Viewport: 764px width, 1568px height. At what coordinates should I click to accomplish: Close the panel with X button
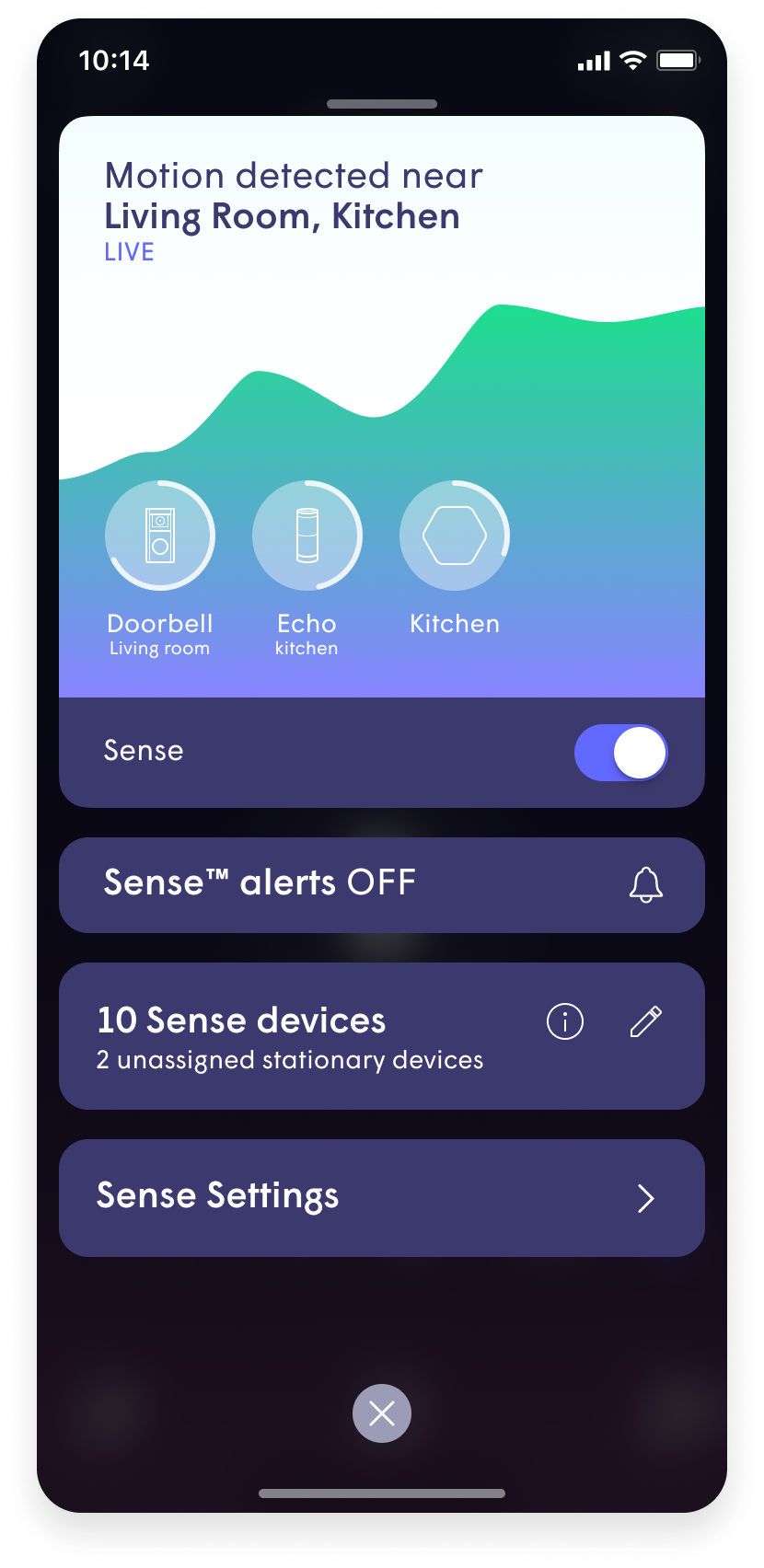(x=381, y=1412)
